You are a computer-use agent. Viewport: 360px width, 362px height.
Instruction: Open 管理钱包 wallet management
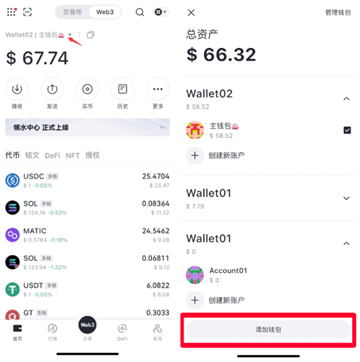[x=338, y=13]
